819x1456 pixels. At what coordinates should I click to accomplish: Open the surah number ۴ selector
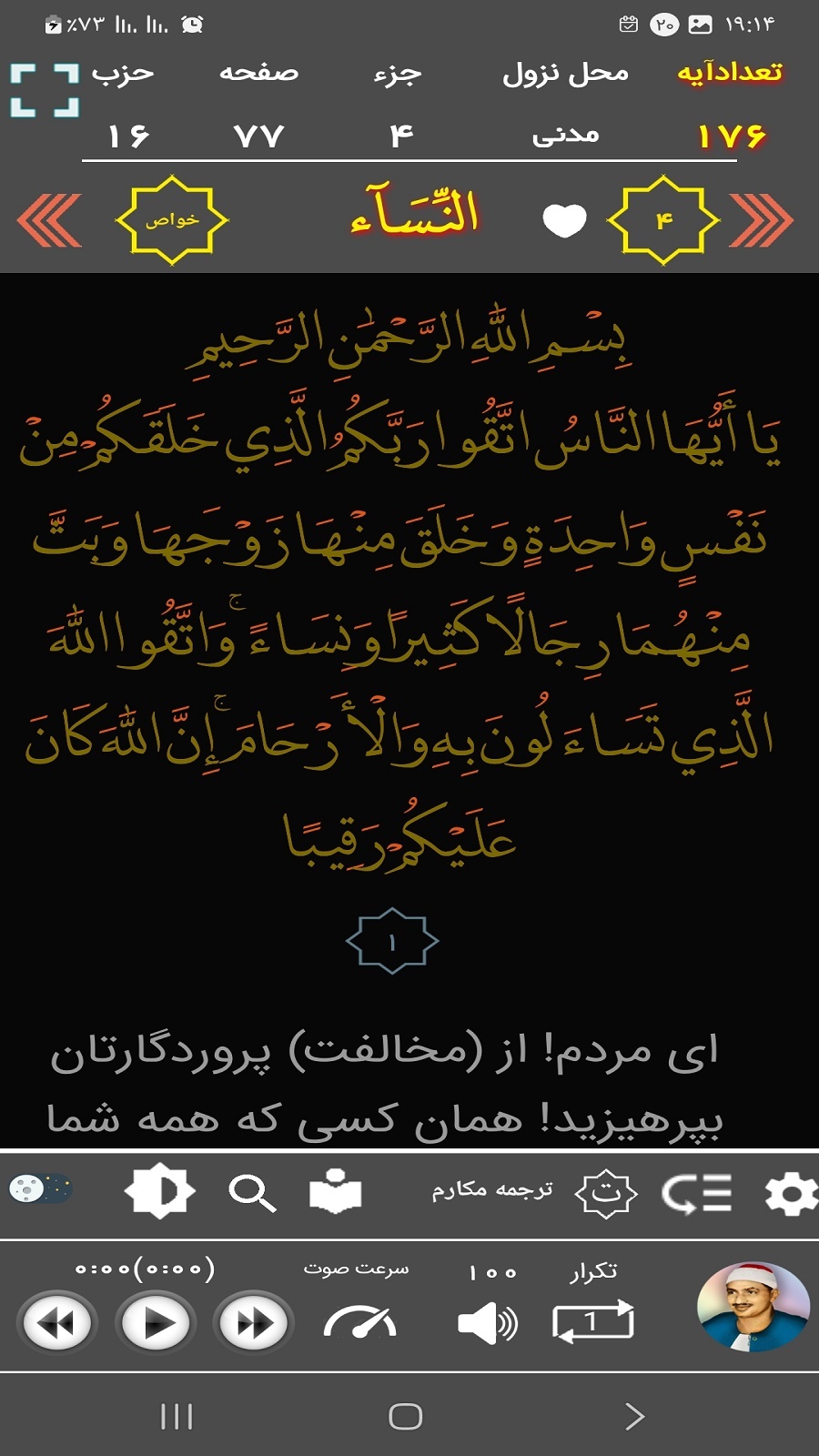(663, 220)
